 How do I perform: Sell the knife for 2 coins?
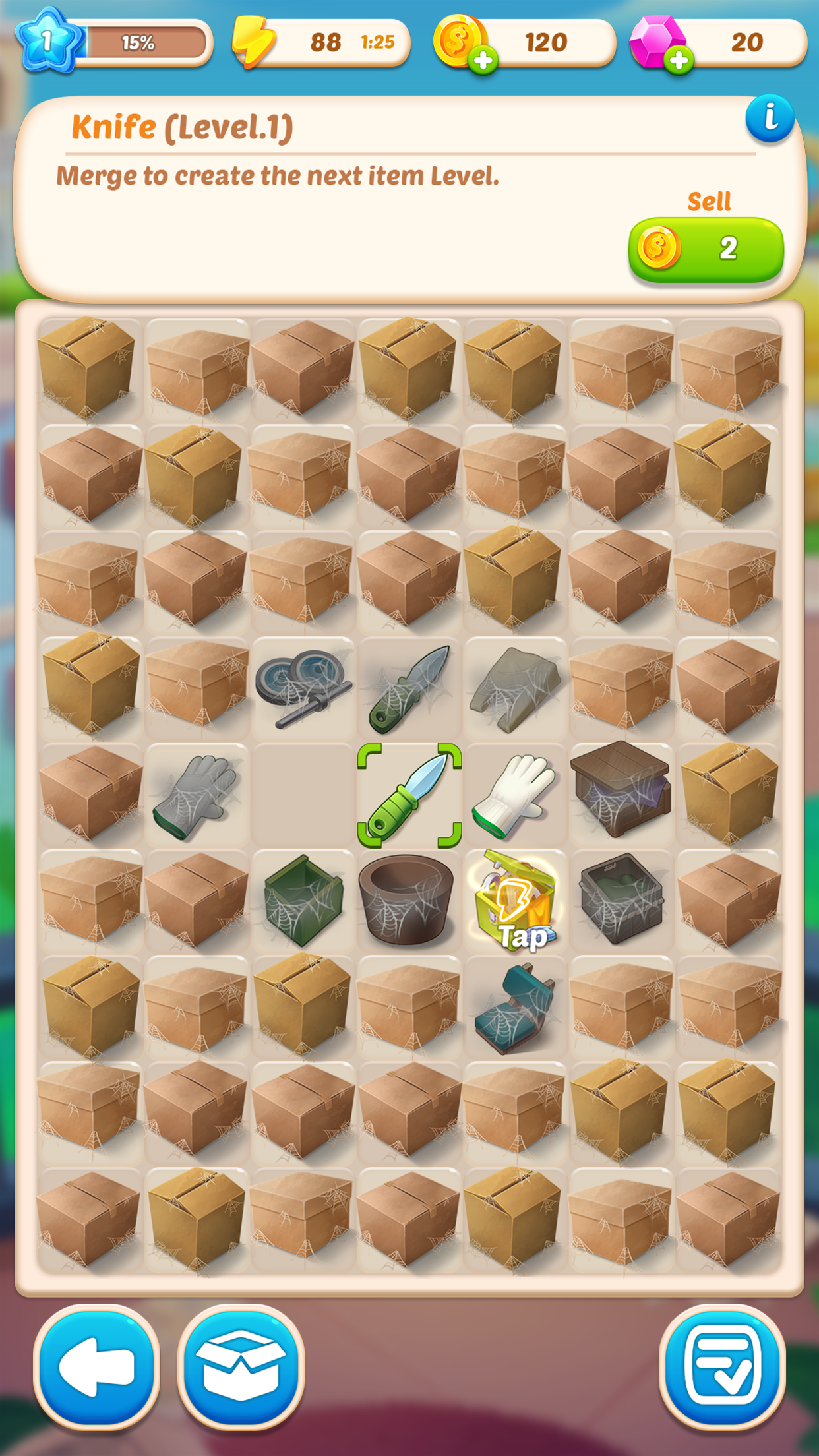[706, 250]
